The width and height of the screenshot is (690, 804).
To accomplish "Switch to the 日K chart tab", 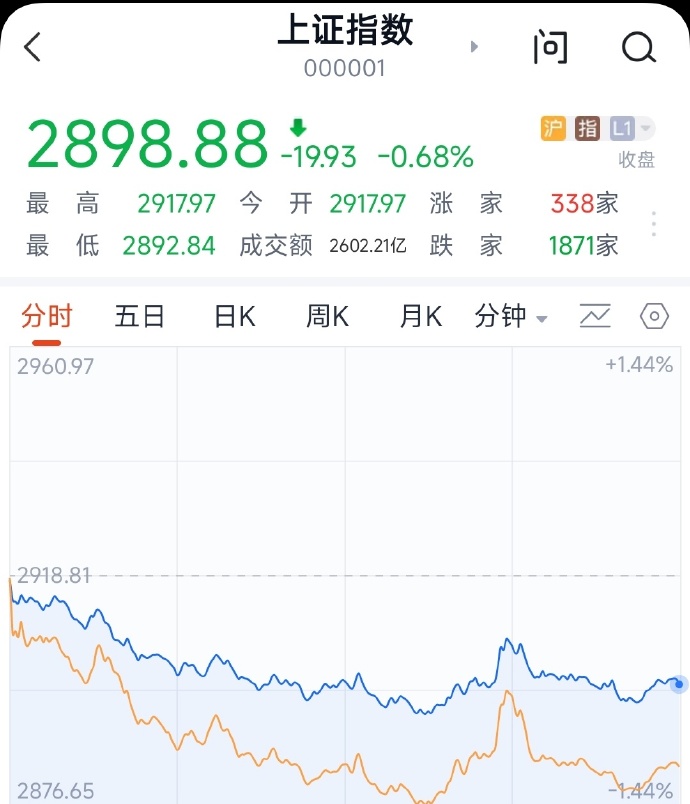I will coord(235,317).
